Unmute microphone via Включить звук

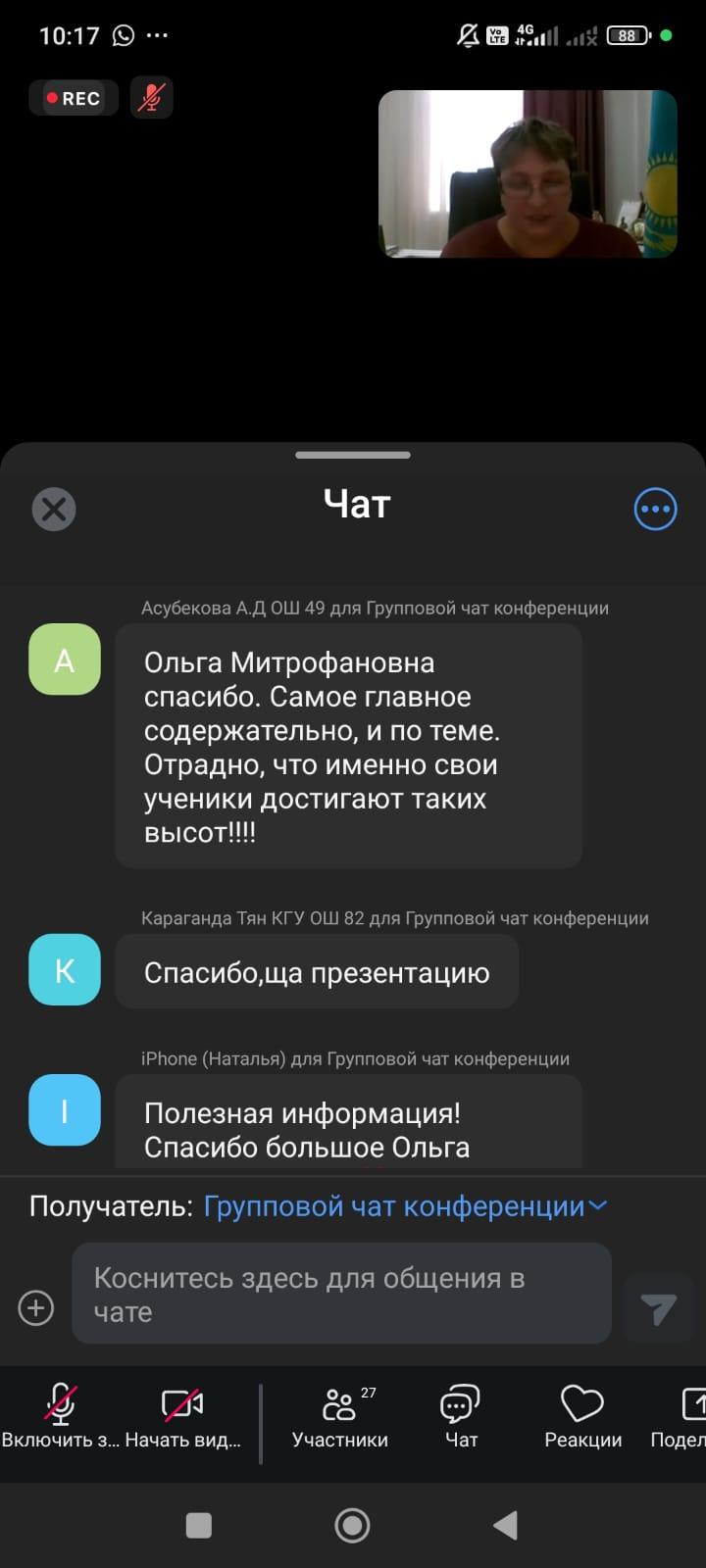(x=60, y=1416)
